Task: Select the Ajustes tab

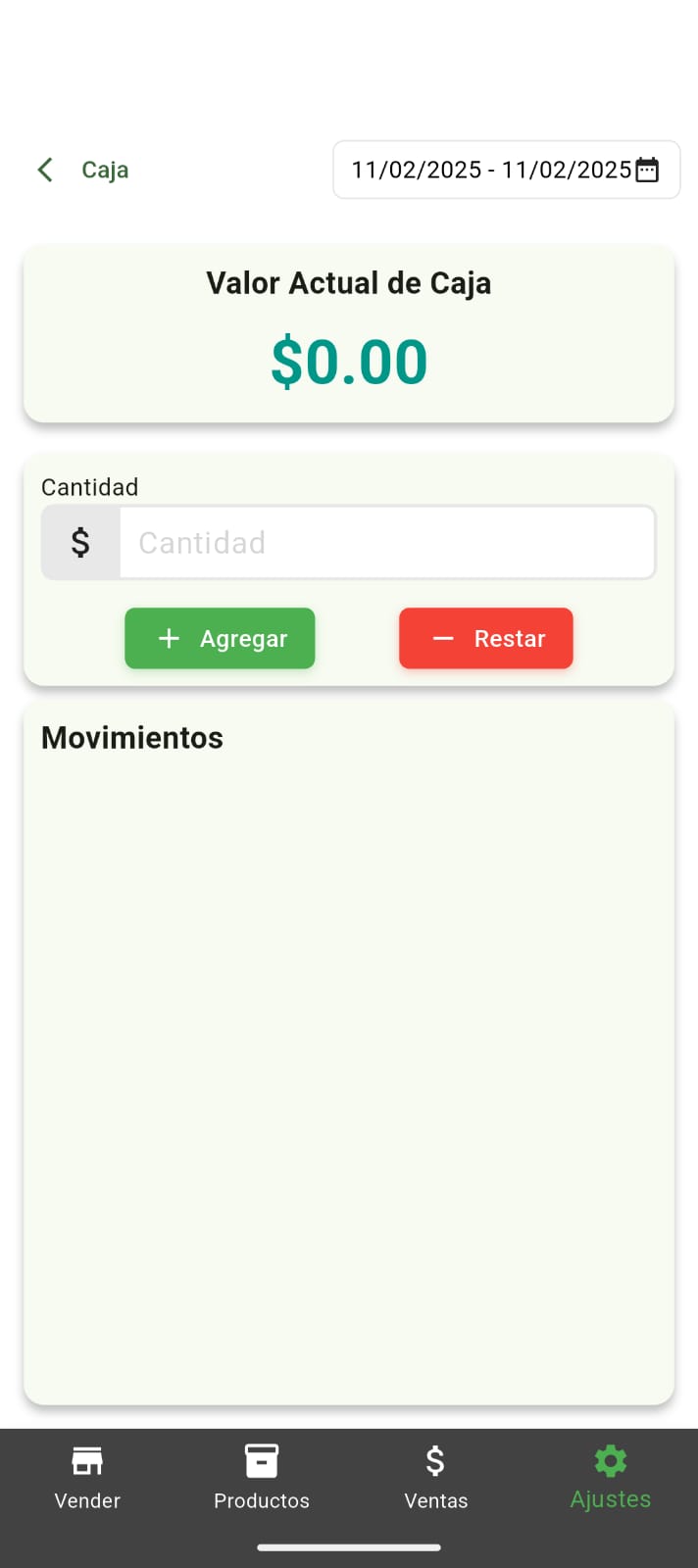Action: (x=610, y=1477)
